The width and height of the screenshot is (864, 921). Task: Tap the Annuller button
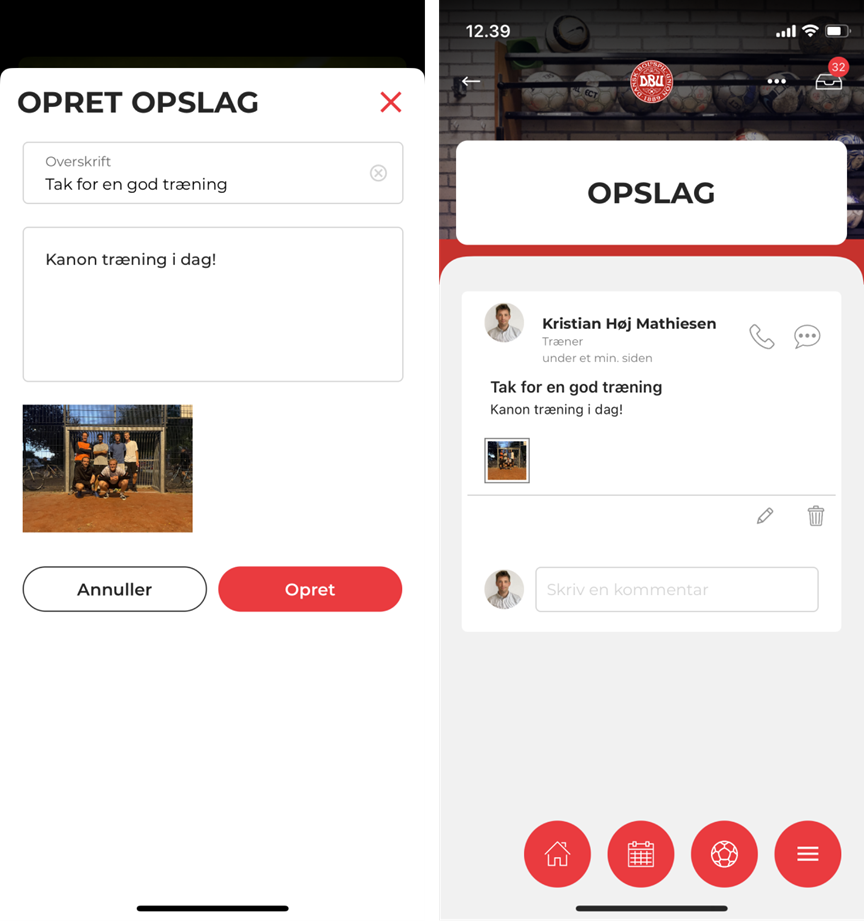(x=115, y=589)
